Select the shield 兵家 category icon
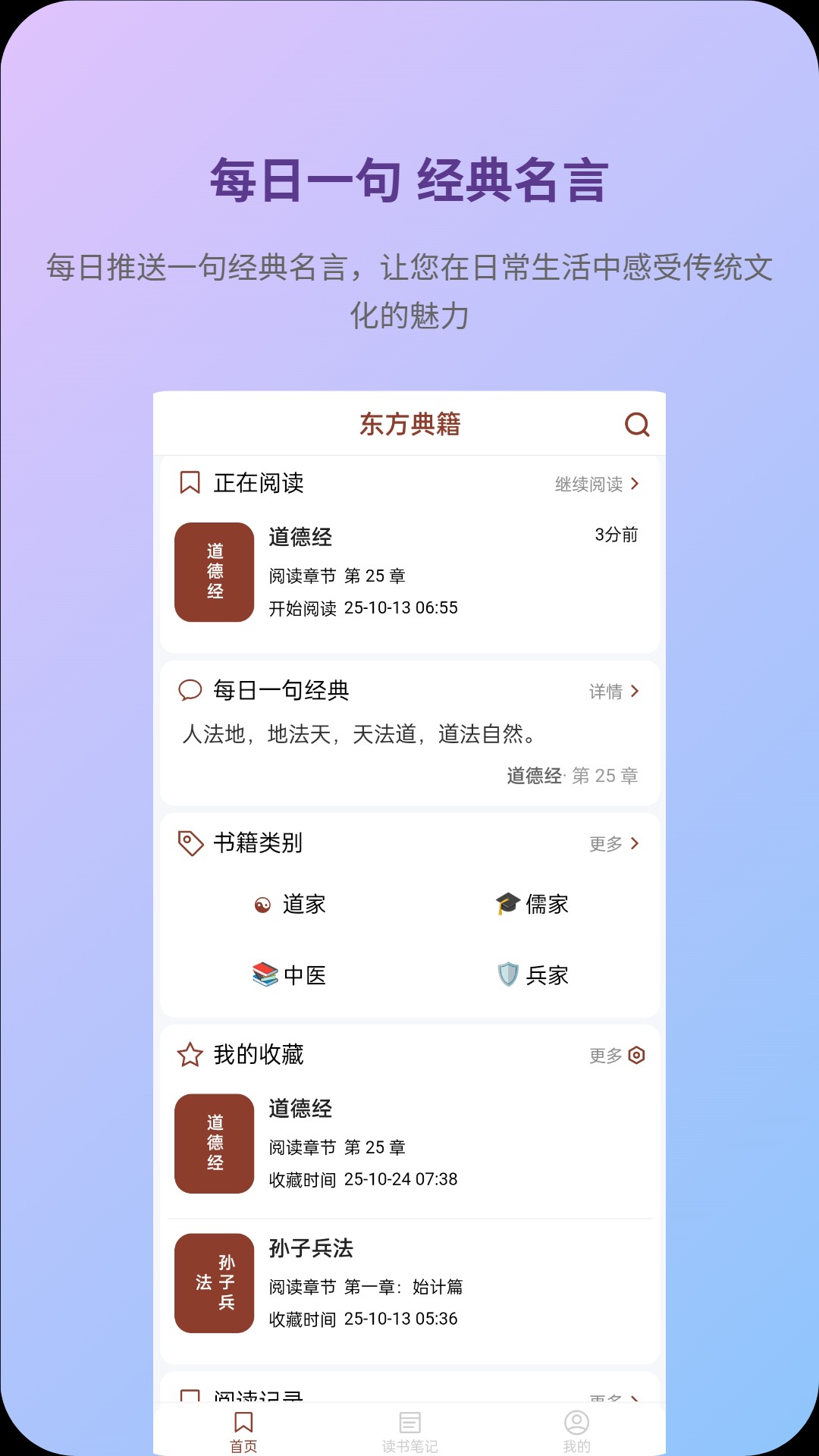This screenshot has height=1456, width=819. click(x=507, y=976)
